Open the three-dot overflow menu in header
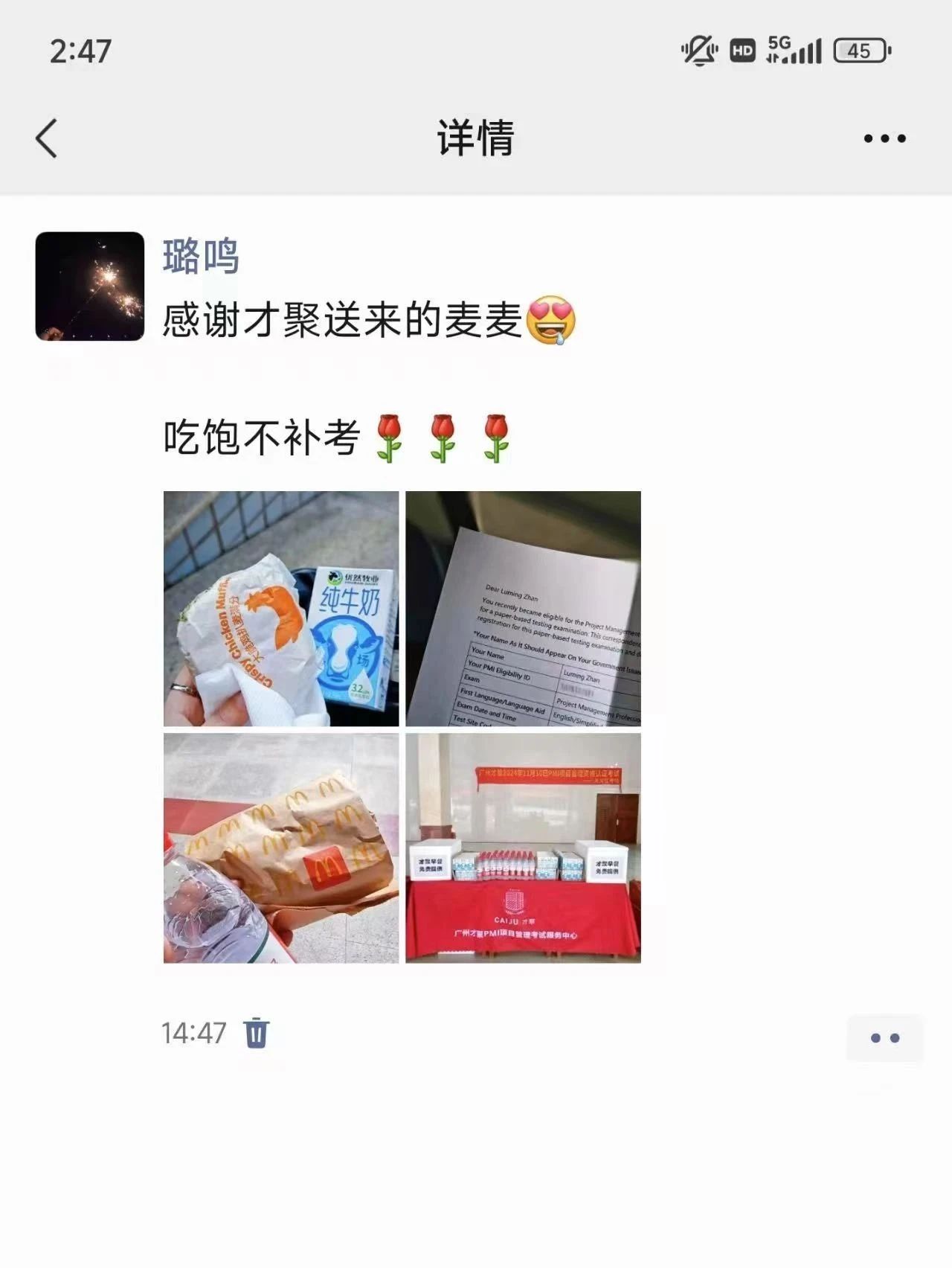 (884, 138)
